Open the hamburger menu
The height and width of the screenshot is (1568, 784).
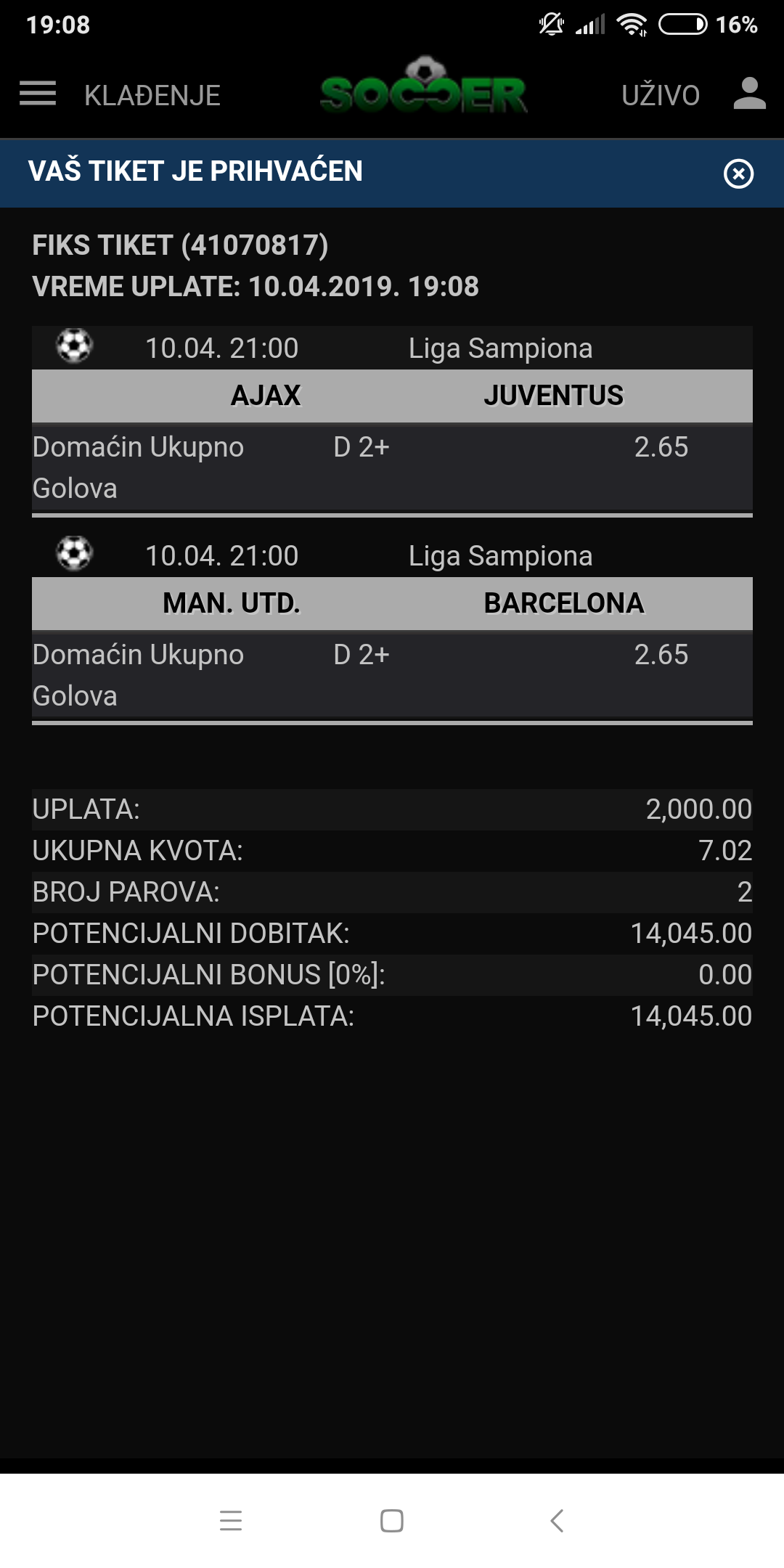(38, 94)
